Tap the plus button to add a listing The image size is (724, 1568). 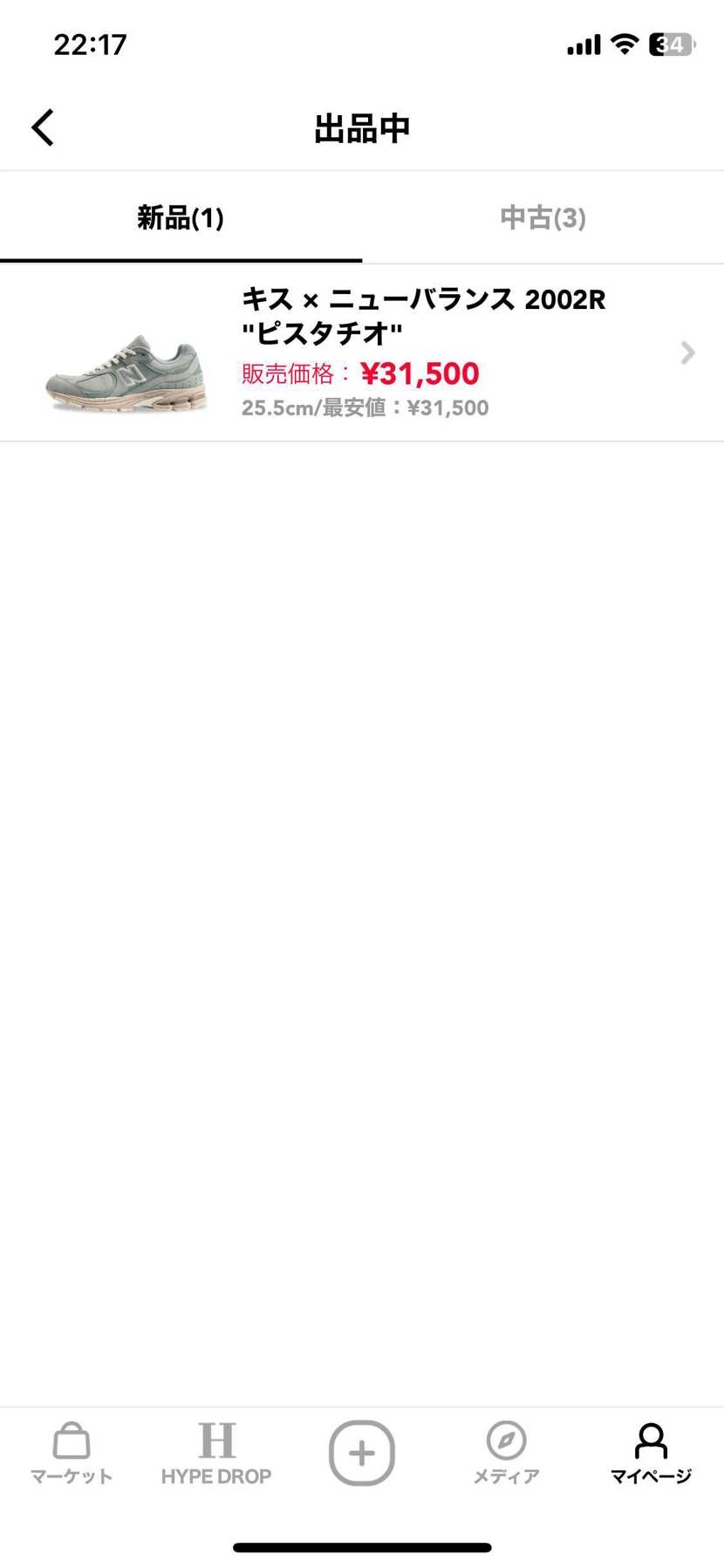(362, 1453)
